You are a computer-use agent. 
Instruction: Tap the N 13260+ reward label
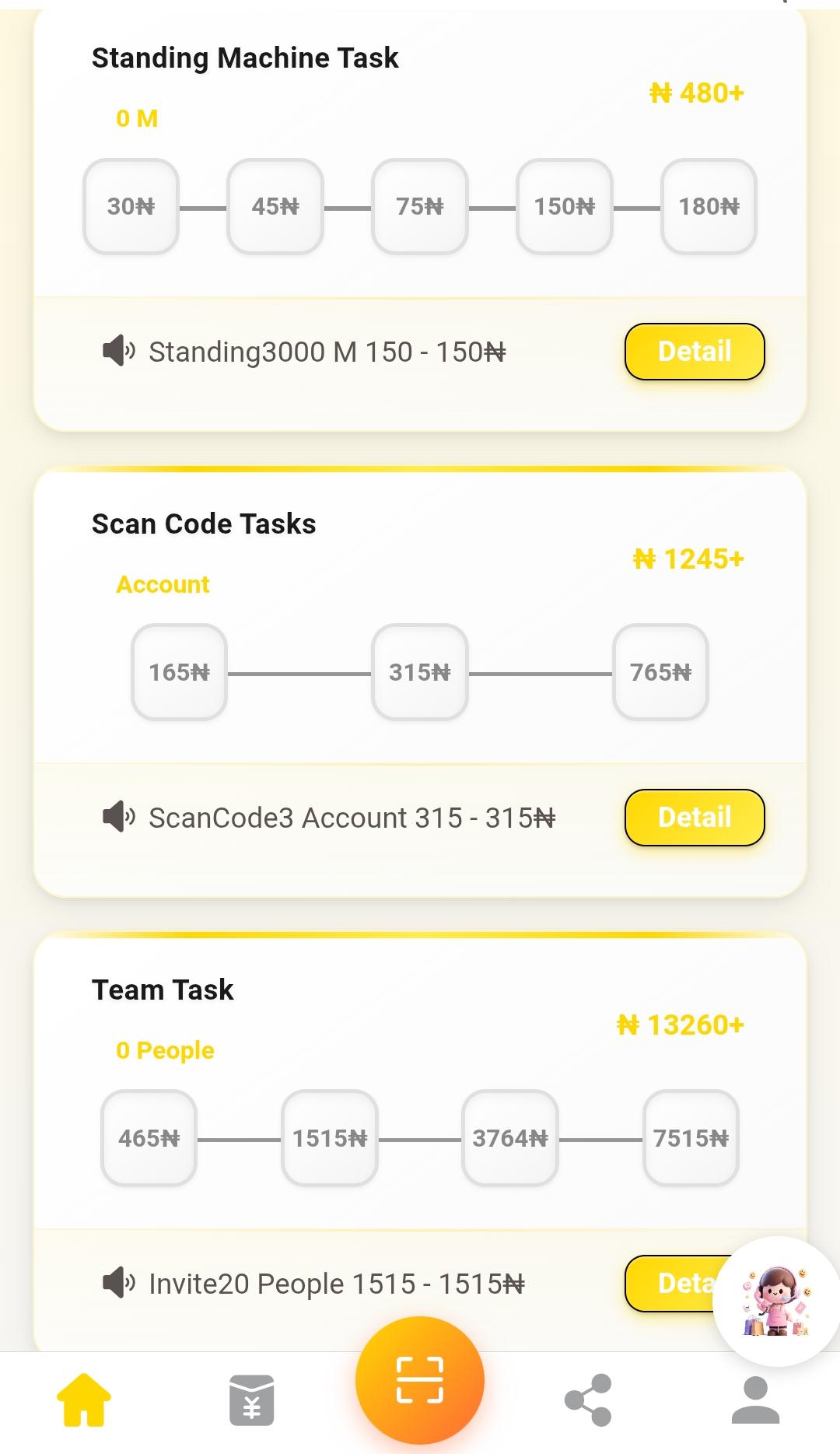[679, 1025]
